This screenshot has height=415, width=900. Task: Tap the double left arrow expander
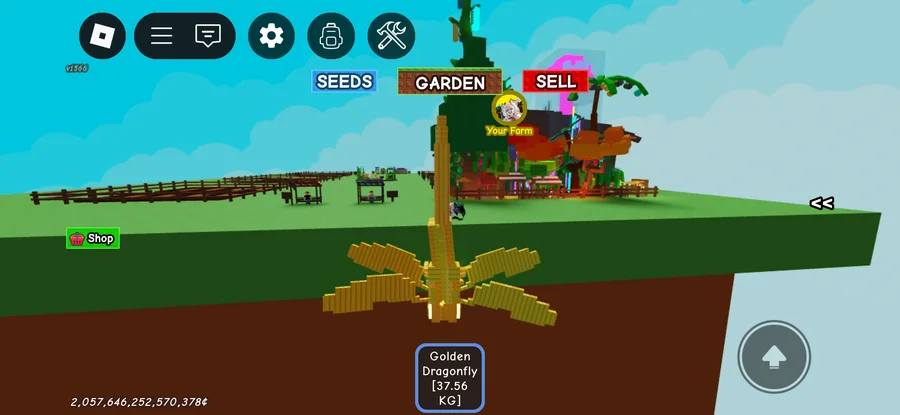click(x=821, y=203)
